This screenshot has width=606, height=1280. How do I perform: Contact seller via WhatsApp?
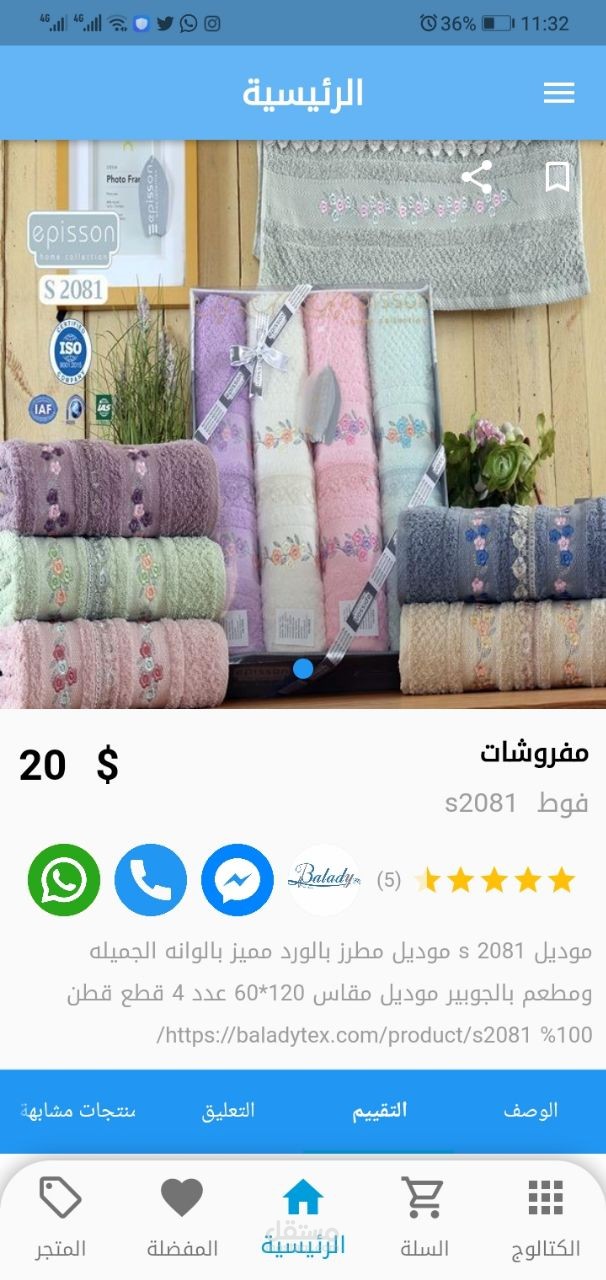64,880
